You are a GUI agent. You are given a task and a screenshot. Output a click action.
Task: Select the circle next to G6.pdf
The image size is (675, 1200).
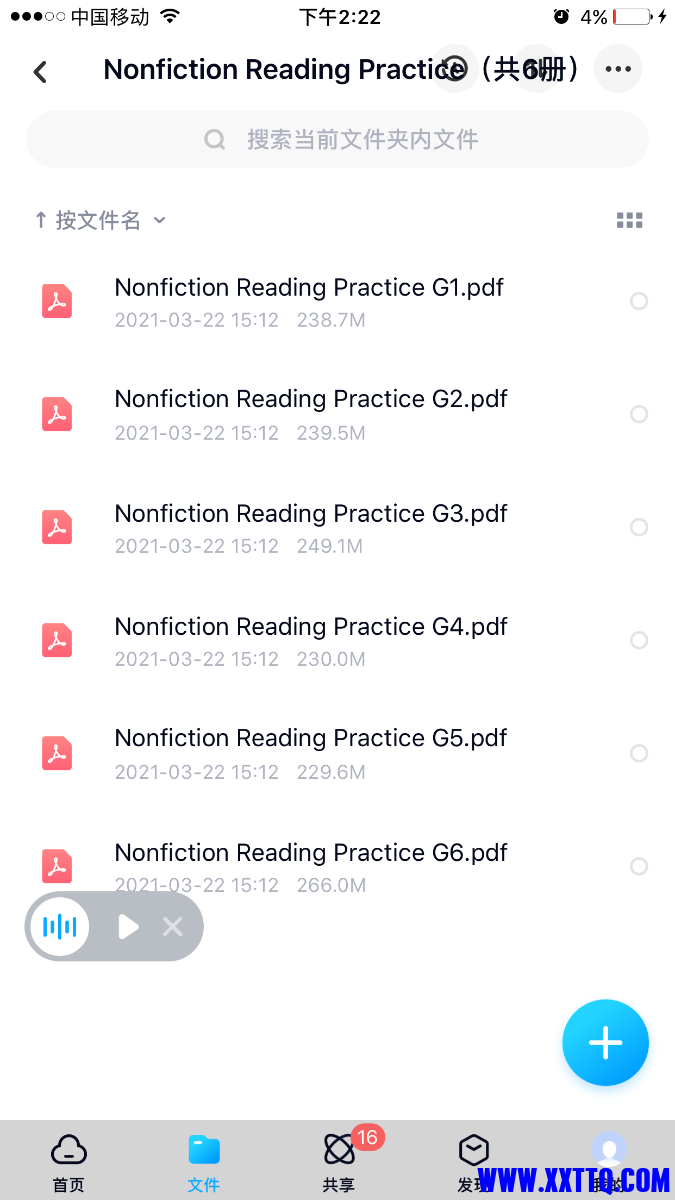pyautogui.click(x=639, y=866)
